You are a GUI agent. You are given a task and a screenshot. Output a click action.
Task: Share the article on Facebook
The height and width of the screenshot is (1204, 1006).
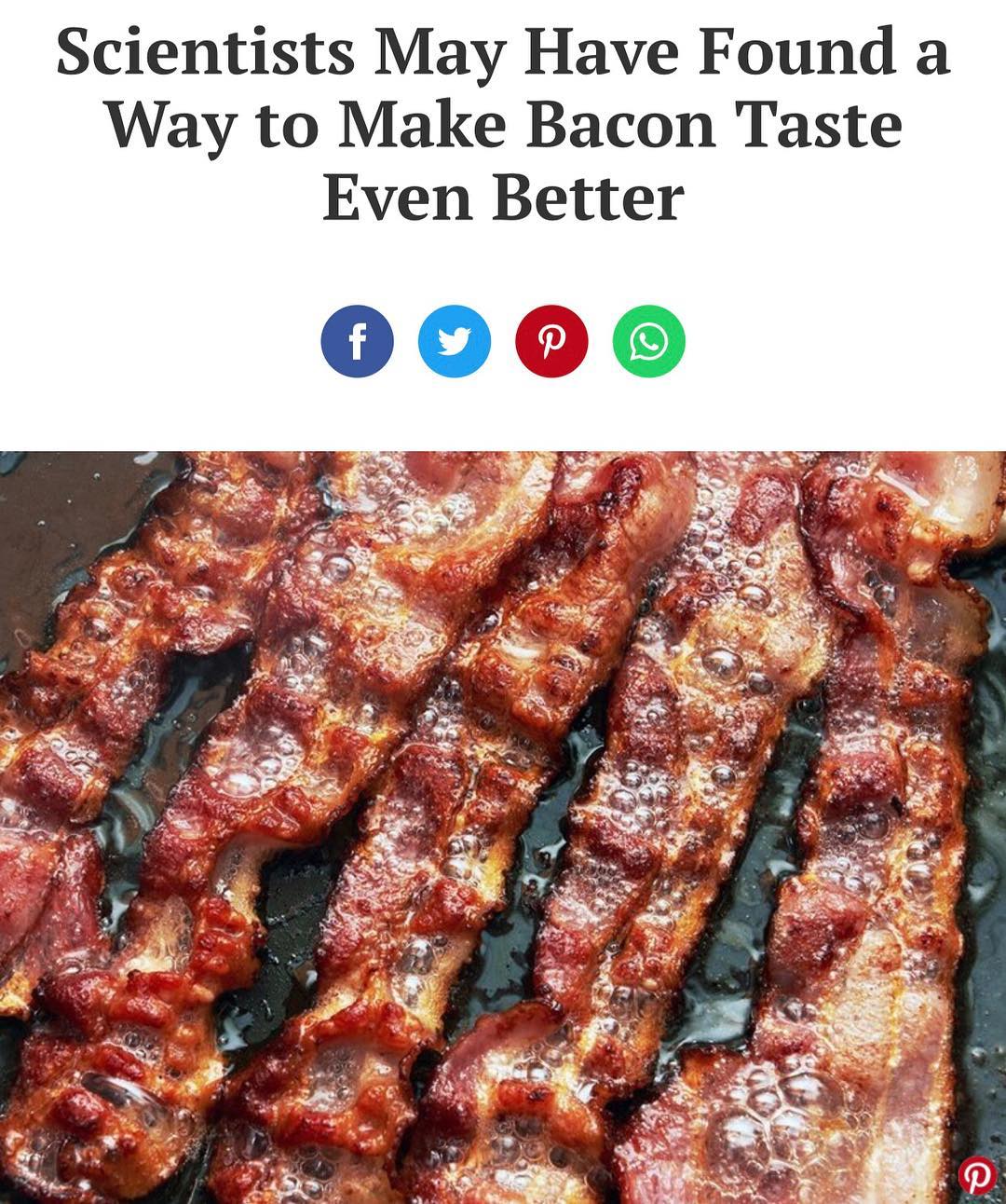(357, 341)
